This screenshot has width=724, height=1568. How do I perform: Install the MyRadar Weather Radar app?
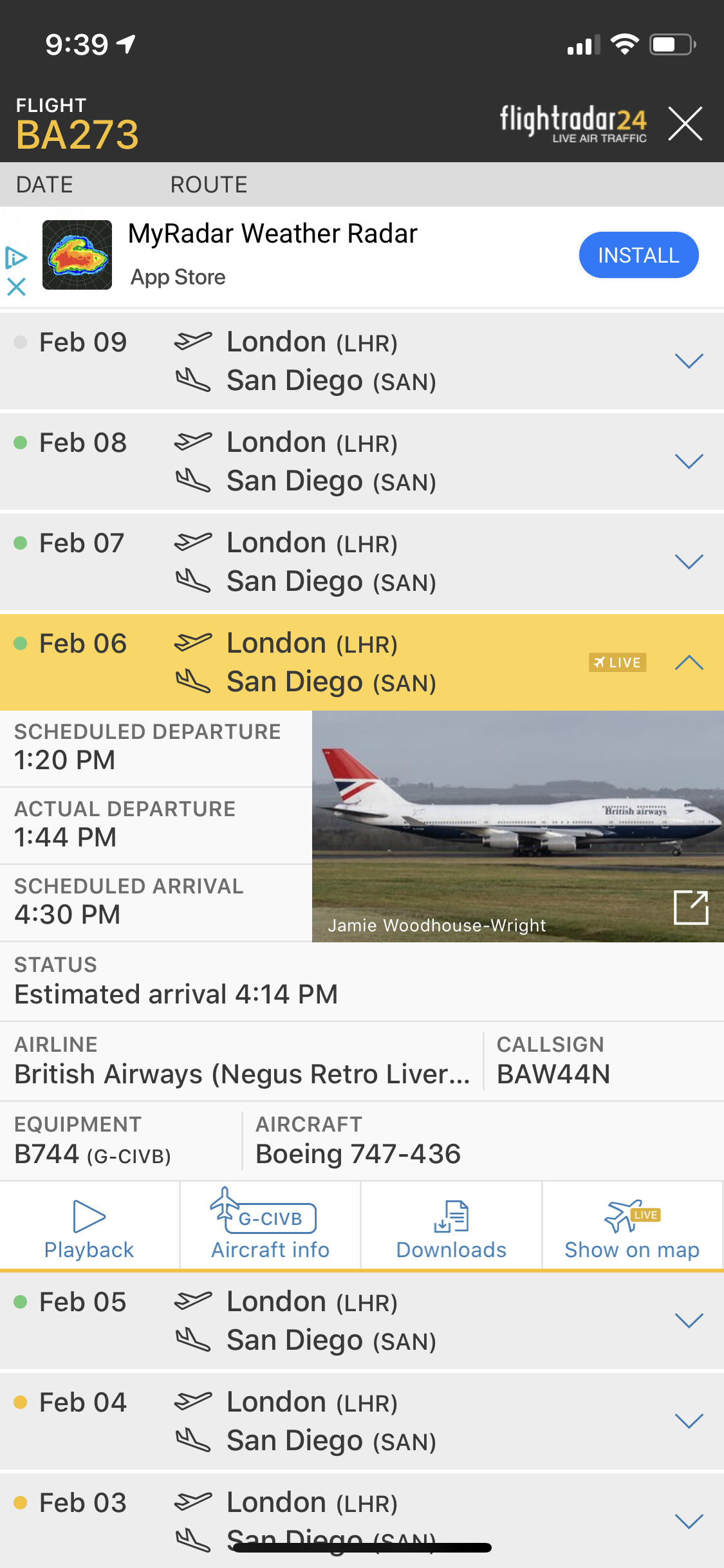point(638,256)
